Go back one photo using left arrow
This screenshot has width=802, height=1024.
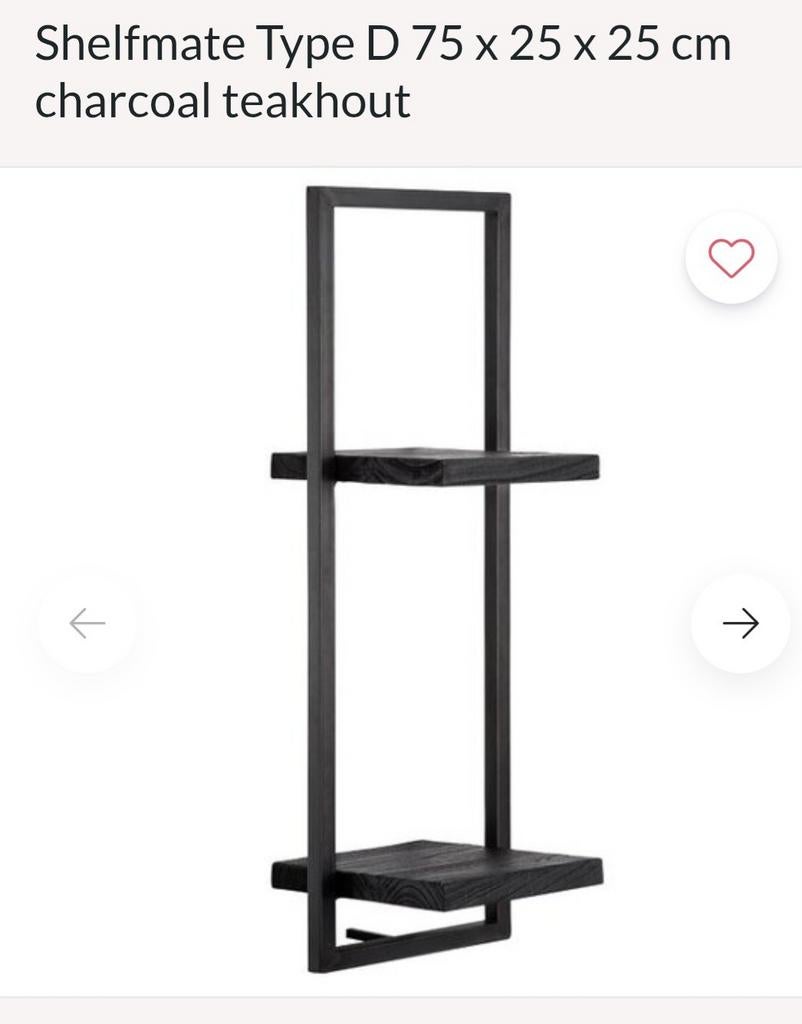tap(85, 623)
